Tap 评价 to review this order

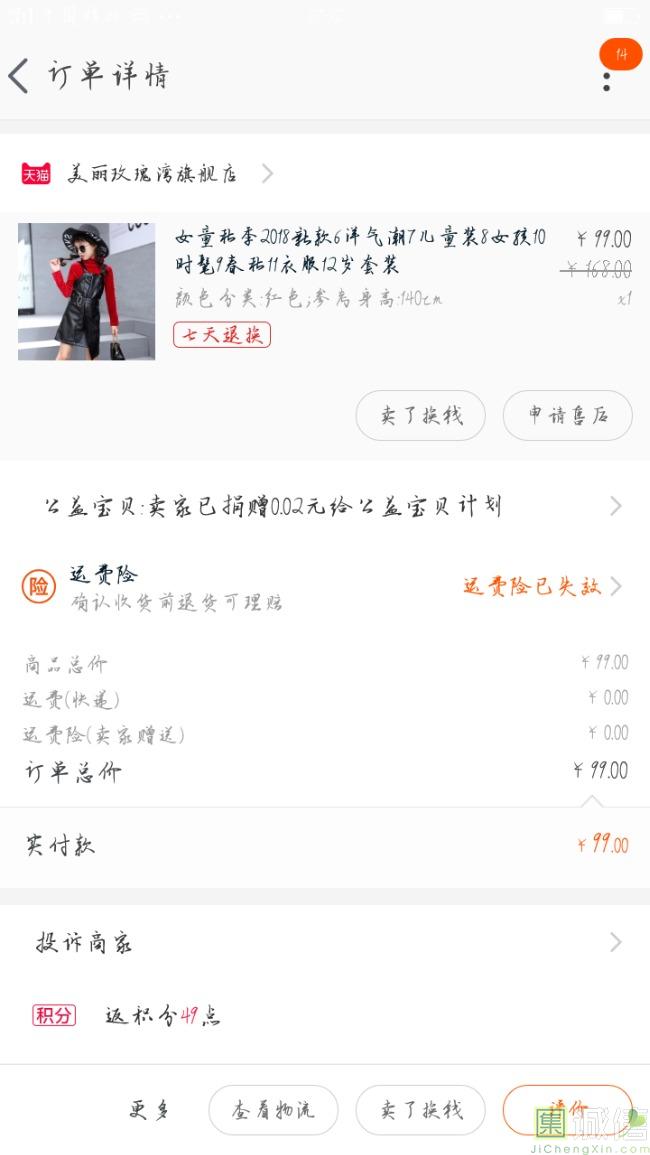[567, 1108]
